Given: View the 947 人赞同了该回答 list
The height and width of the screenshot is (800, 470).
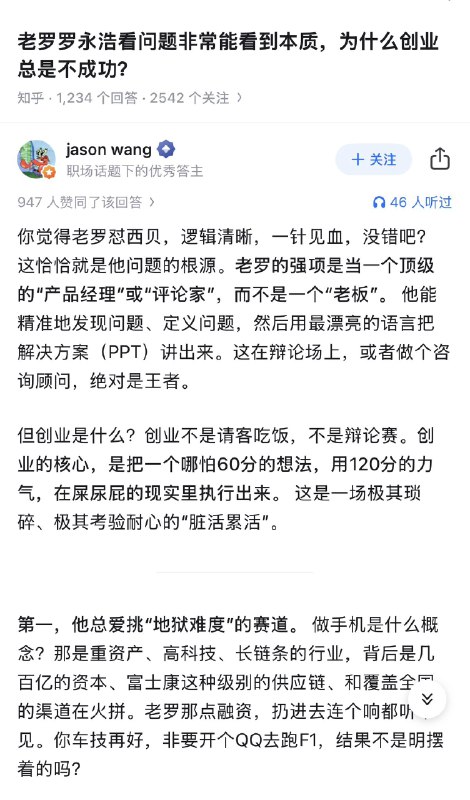Looking at the screenshot, I should pos(86,202).
